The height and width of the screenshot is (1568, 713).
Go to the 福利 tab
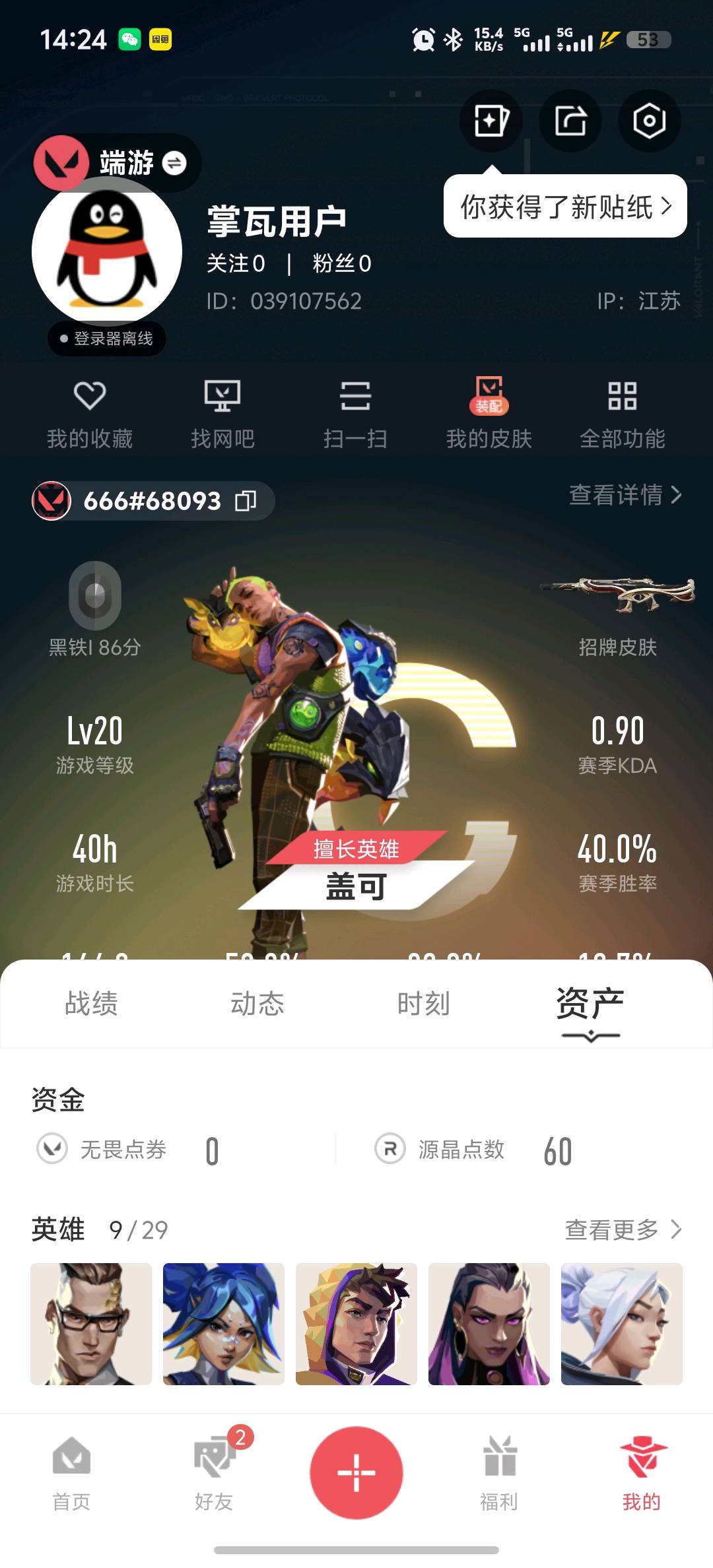click(499, 1472)
